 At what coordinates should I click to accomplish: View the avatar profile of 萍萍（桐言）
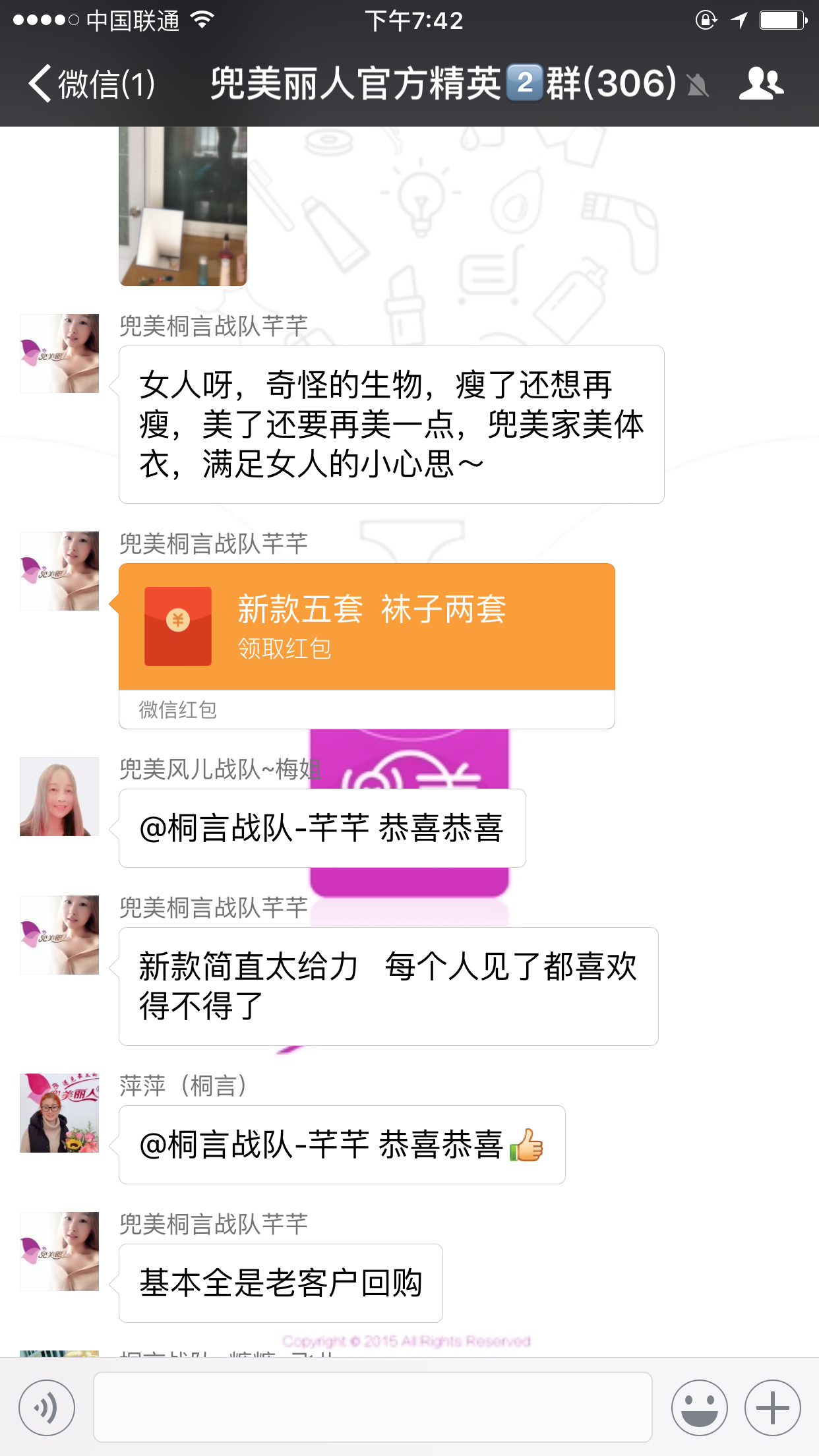pos(59,1113)
